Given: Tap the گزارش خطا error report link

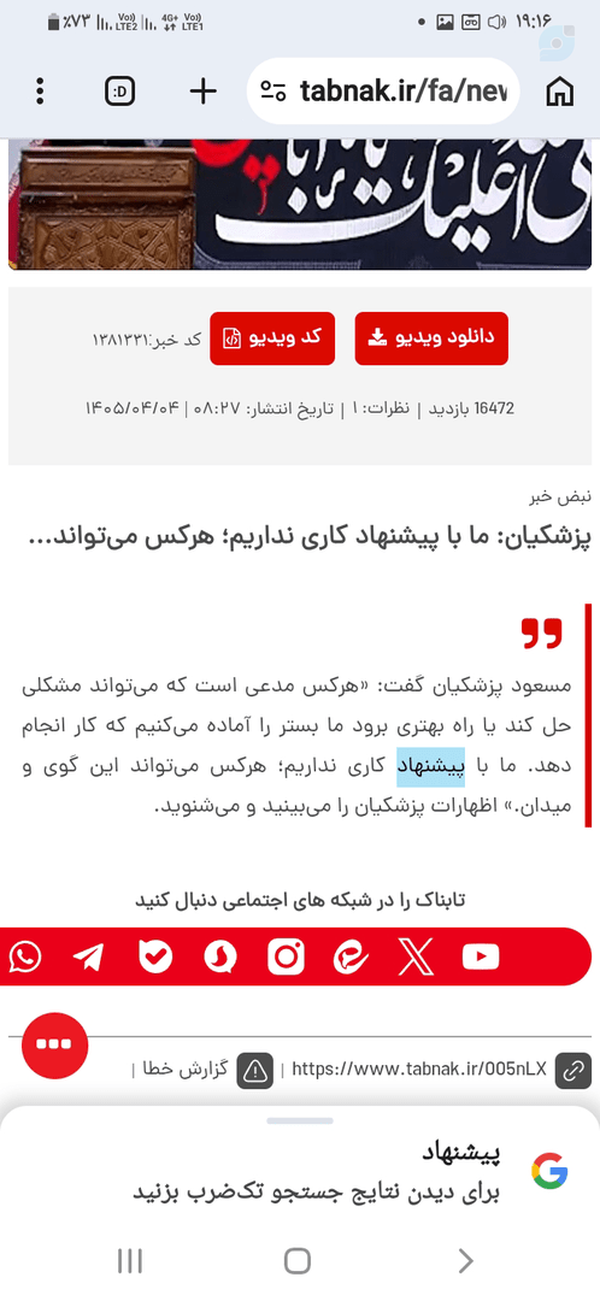Looking at the screenshot, I should pyautogui.click(x=203, y=1070).
